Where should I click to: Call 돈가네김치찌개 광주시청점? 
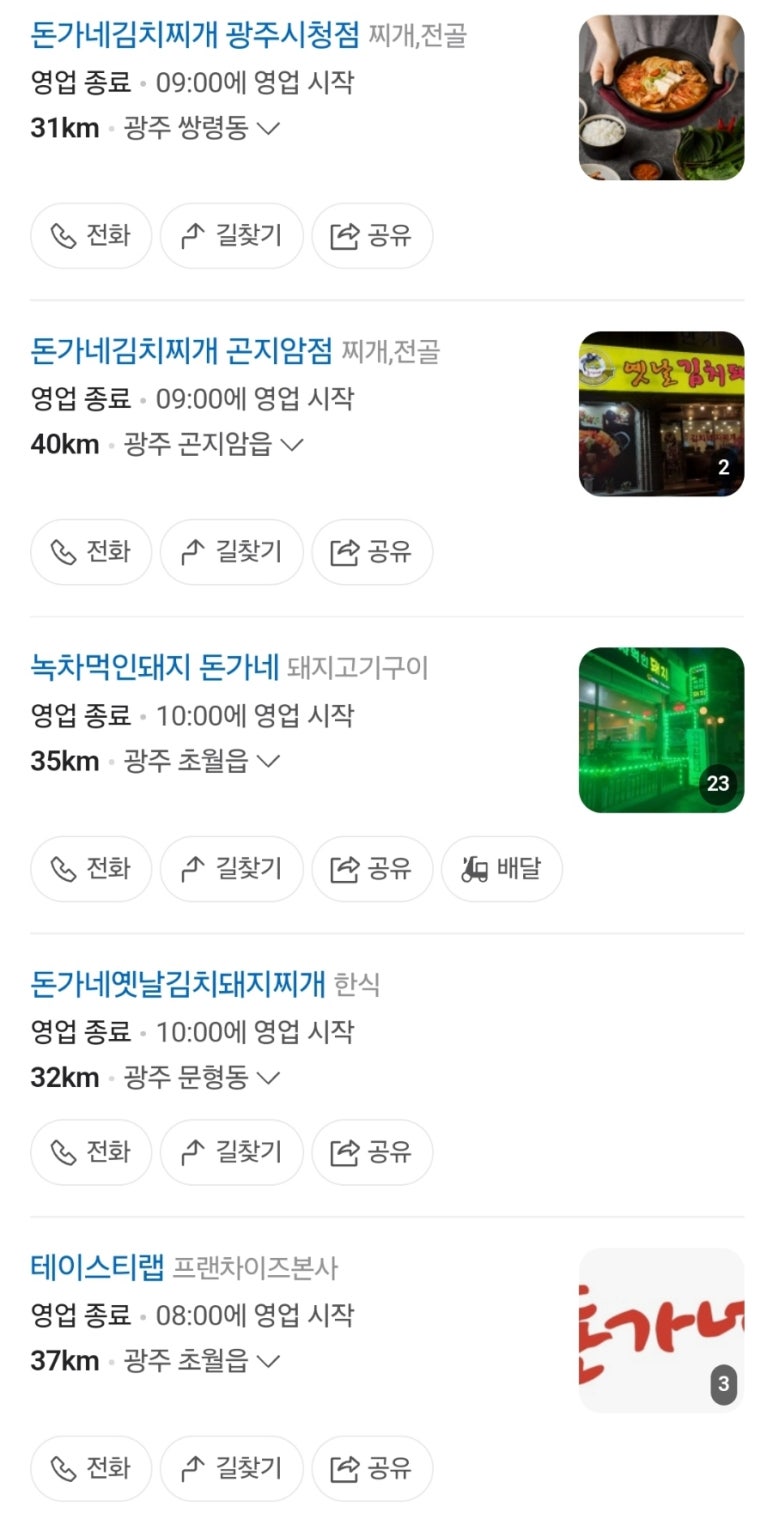91,236
